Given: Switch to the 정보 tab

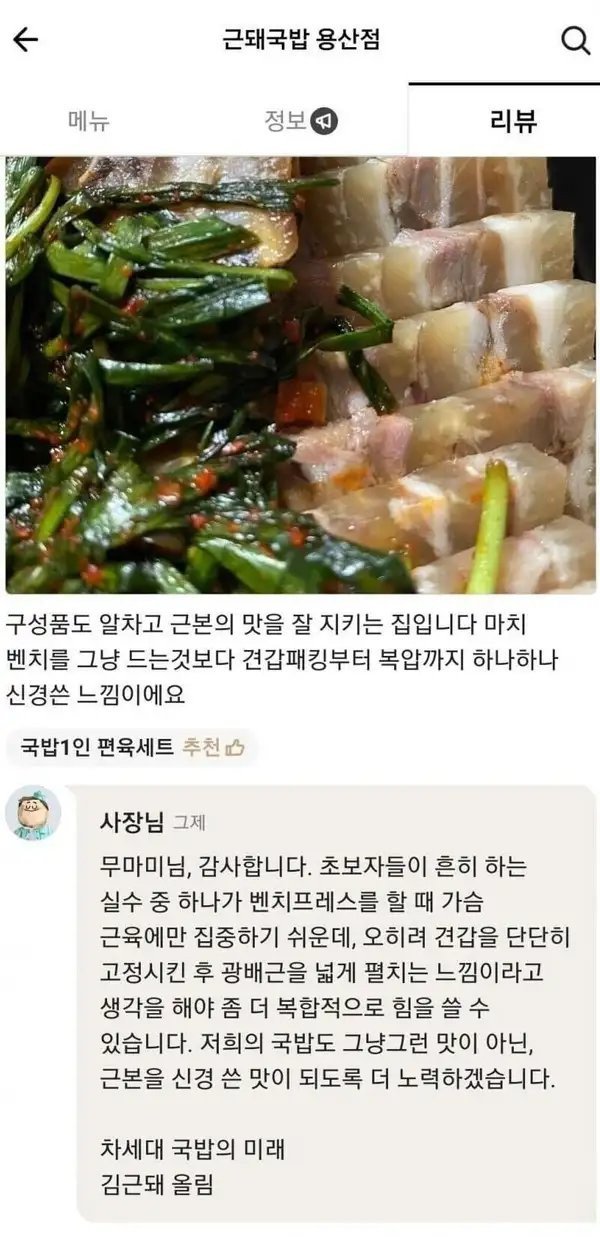Looking at the screenshot, I should [300, 121].
